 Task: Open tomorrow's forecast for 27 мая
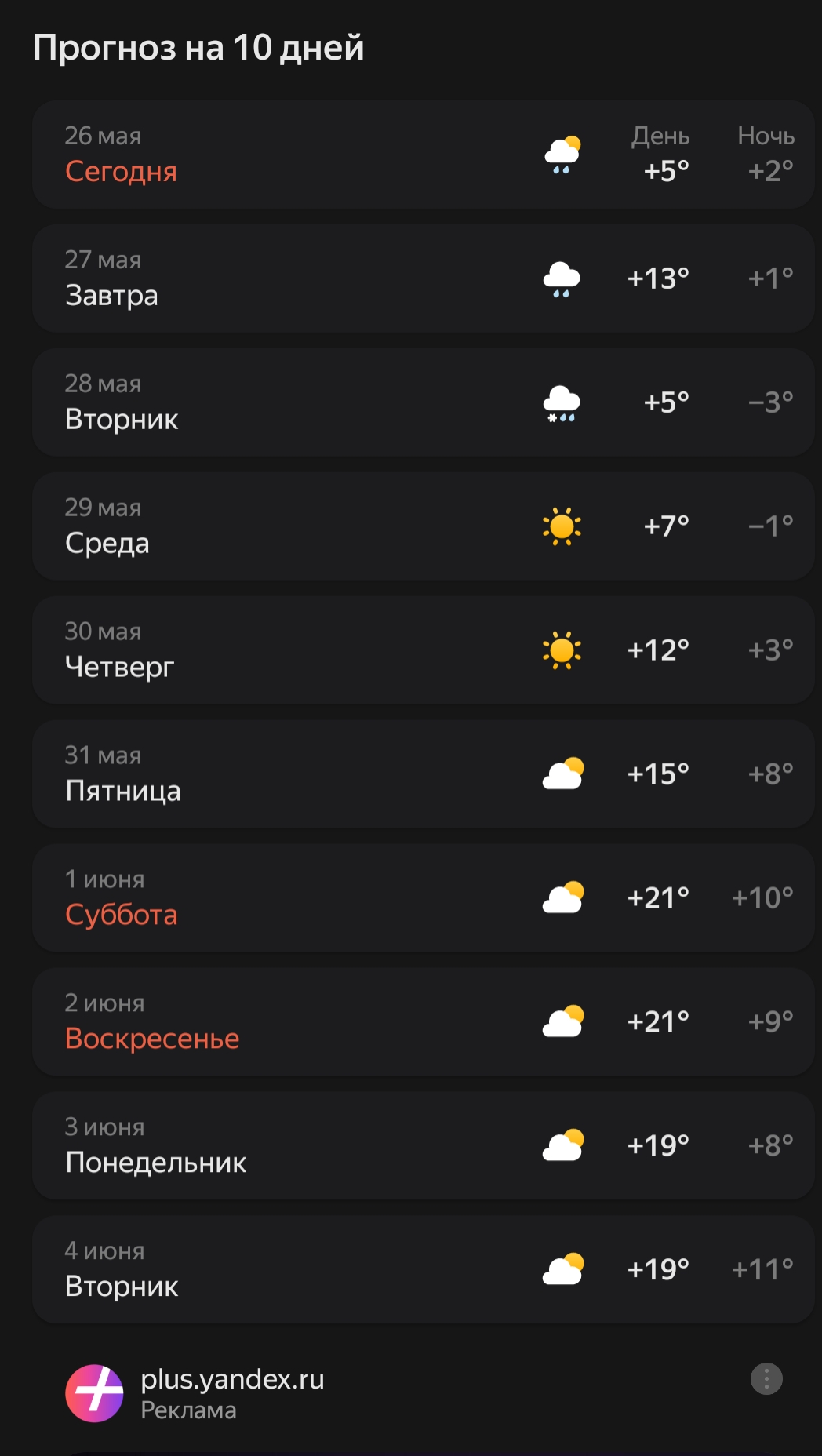click(x=424, y=278)
